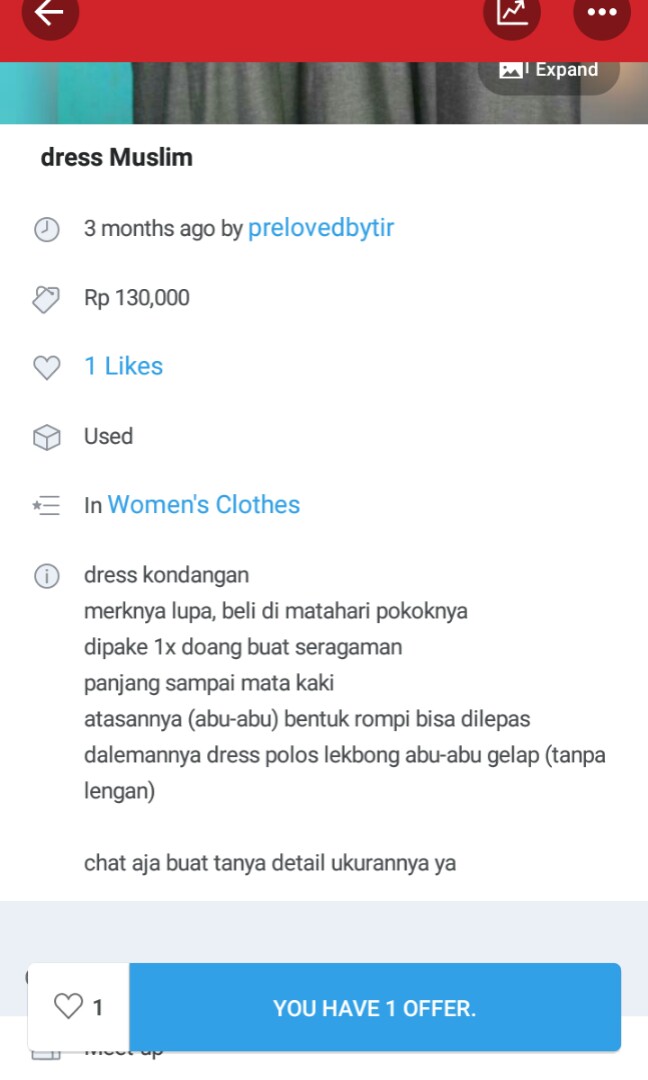Image resolution: width=648 pixels, height=1080 pixels.
Task: View the offer via You Have 1 Offer
Action: tap(375, 1008)
